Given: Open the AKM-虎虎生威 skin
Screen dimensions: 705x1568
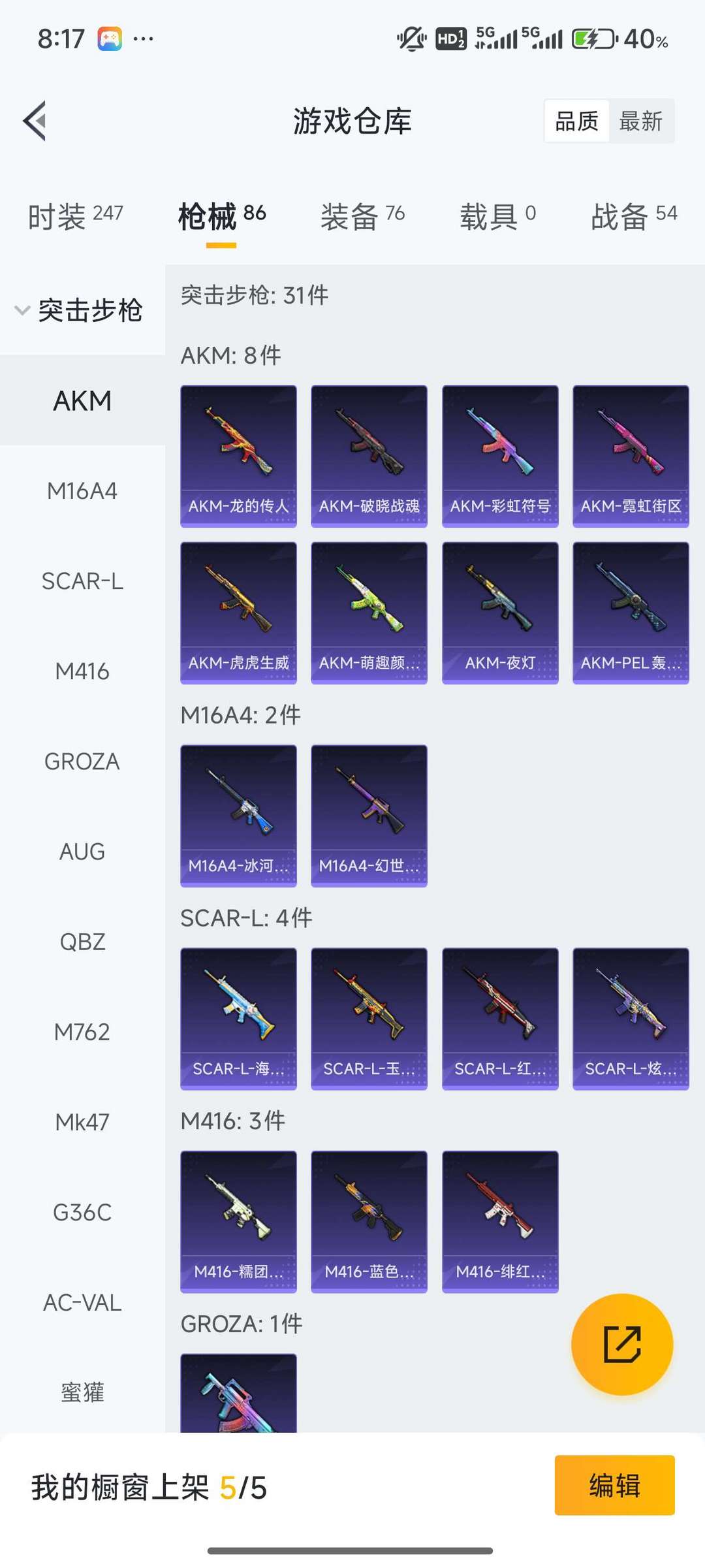Looking at the screenshot, I should coord(238,613).
